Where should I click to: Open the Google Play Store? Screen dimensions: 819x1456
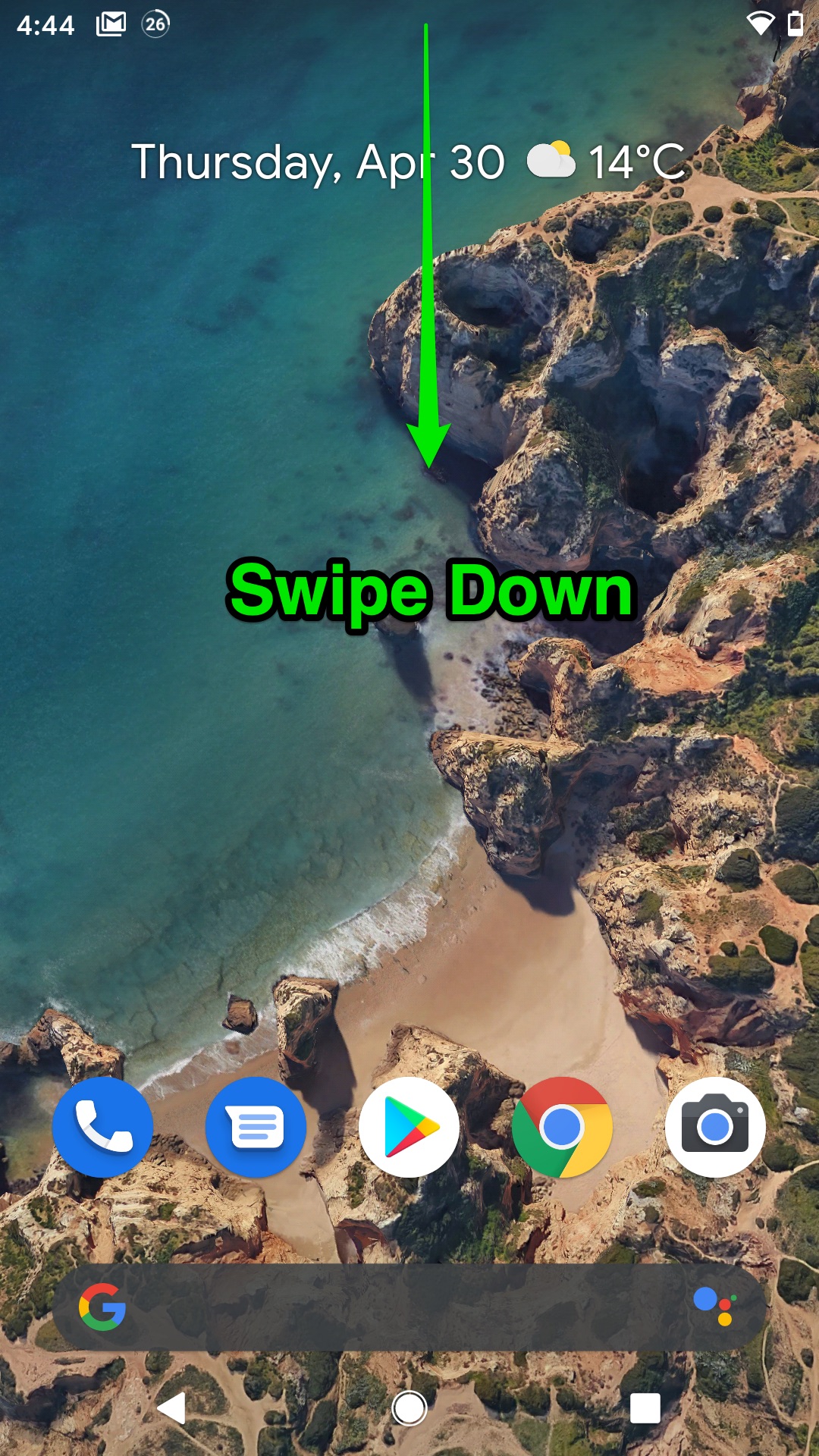409,1127
